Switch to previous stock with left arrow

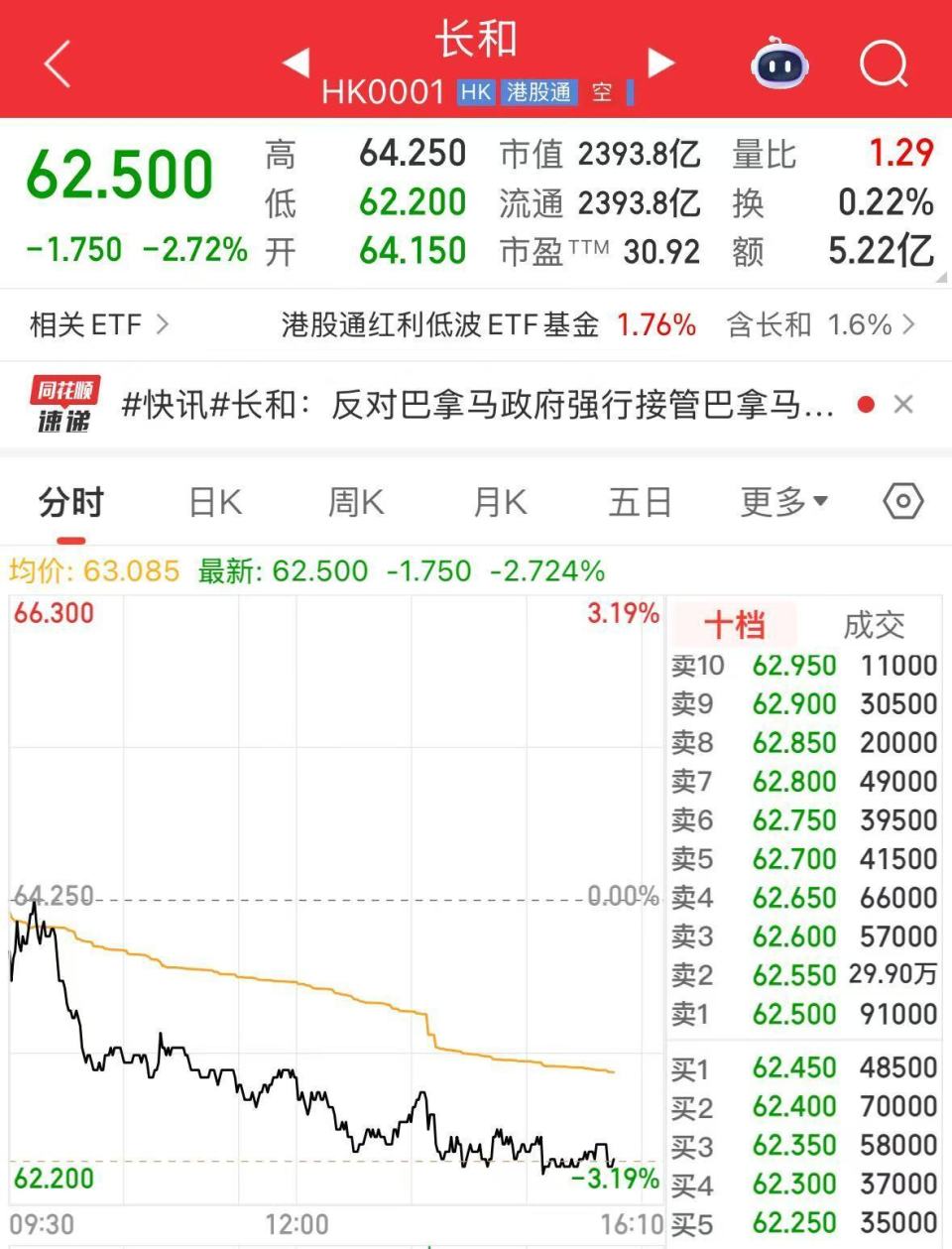[295, 62]
